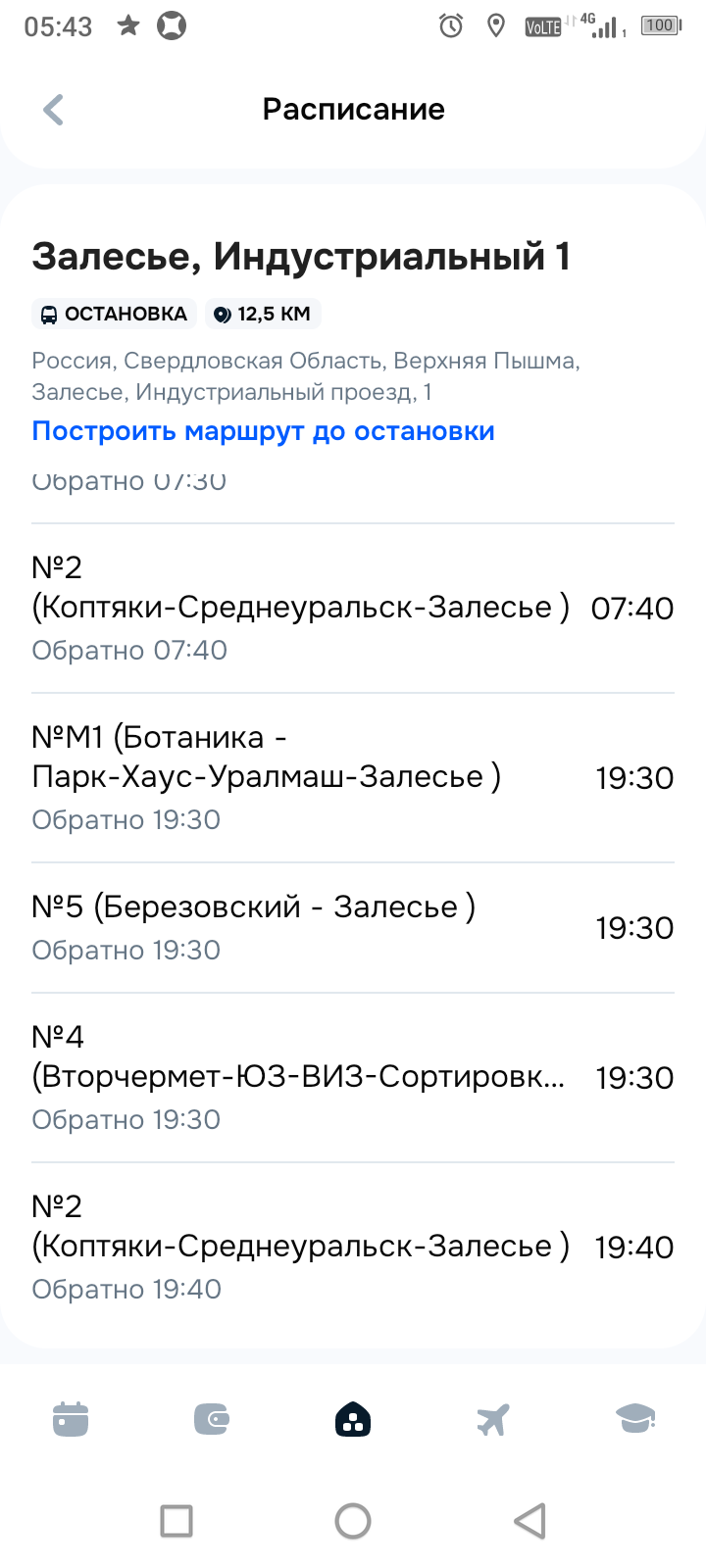Tap the system home button

point(353,1521)
